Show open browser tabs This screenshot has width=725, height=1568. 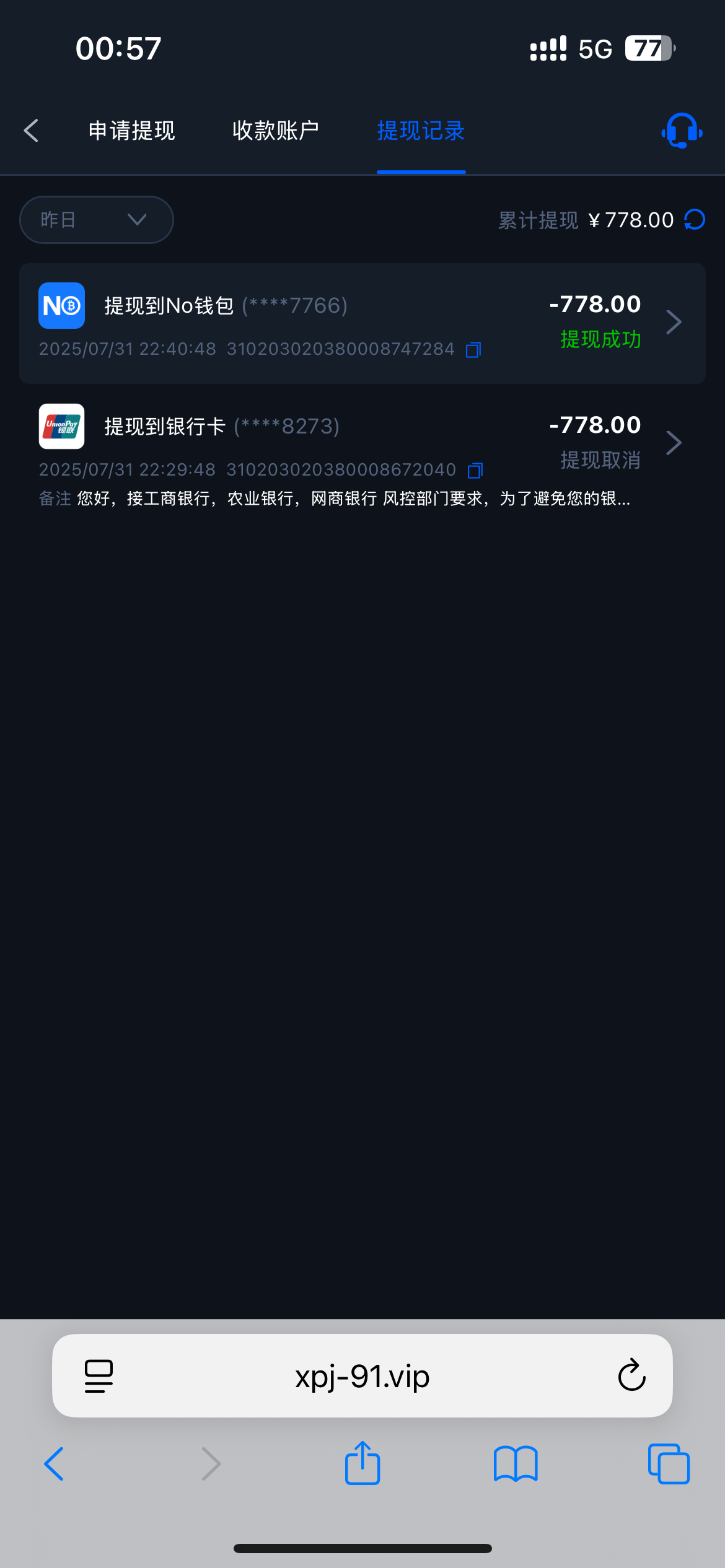[668, 1464]
